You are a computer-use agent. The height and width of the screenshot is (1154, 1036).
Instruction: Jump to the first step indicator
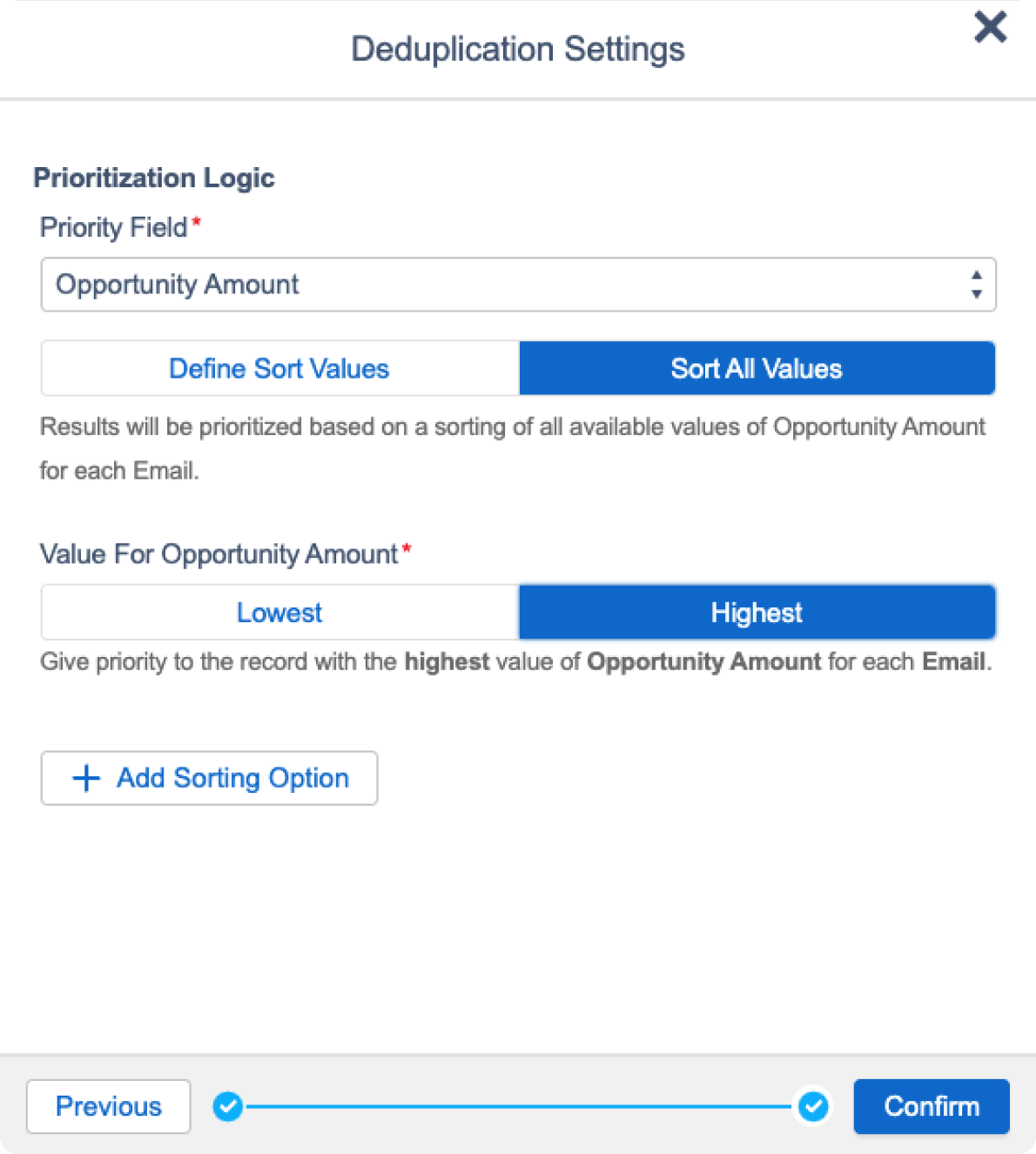click(x=228, y=1107)
